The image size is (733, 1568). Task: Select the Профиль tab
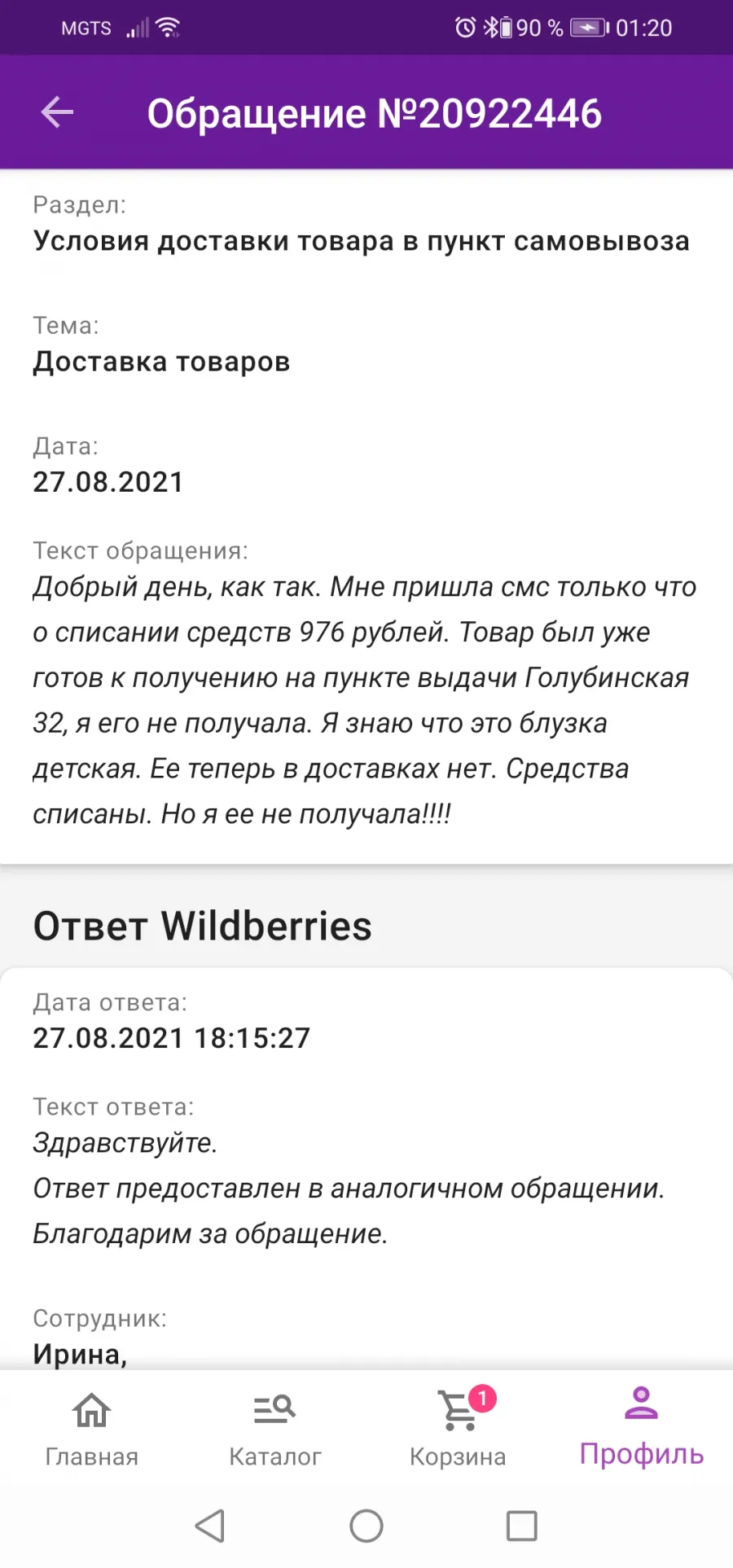(642, 1426)
